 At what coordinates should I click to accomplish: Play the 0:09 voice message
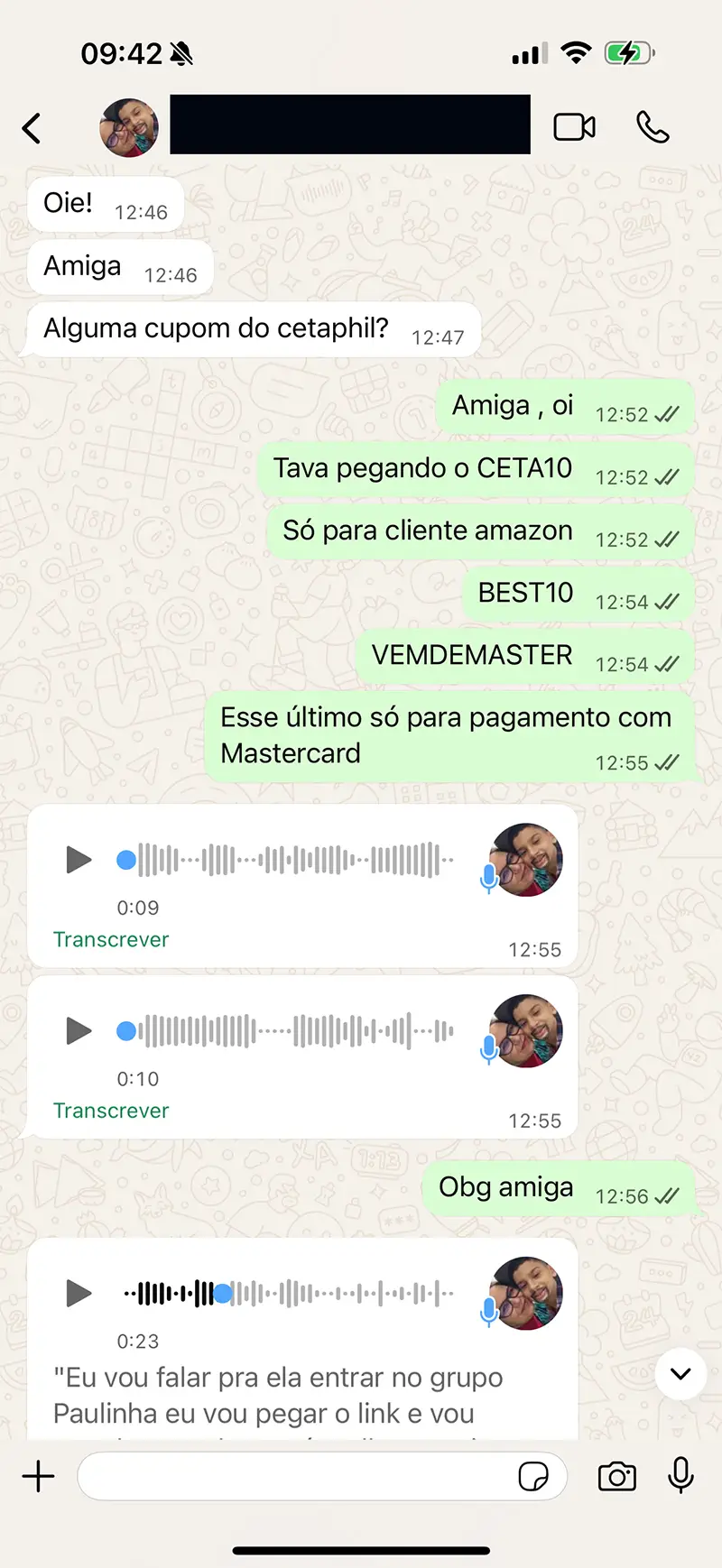[79, 860]
